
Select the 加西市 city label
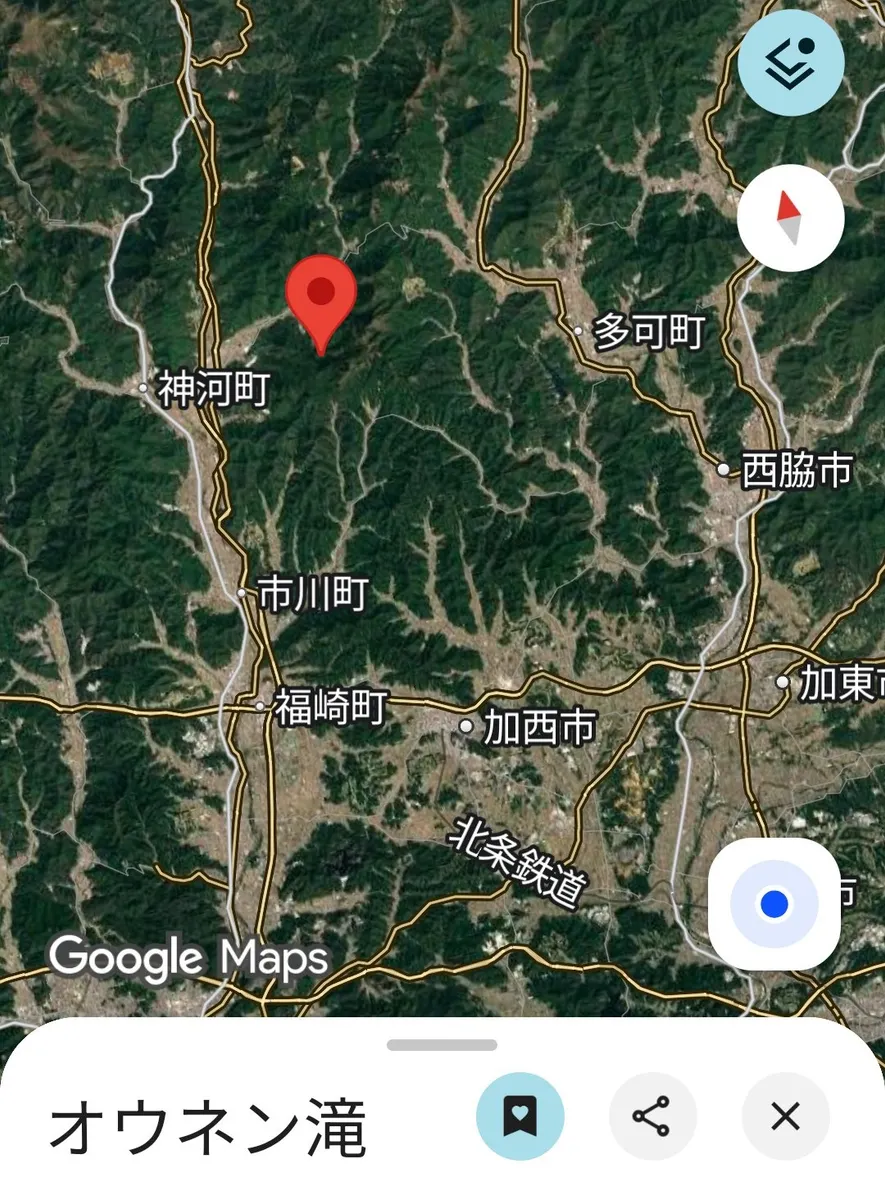coord(538,727)
